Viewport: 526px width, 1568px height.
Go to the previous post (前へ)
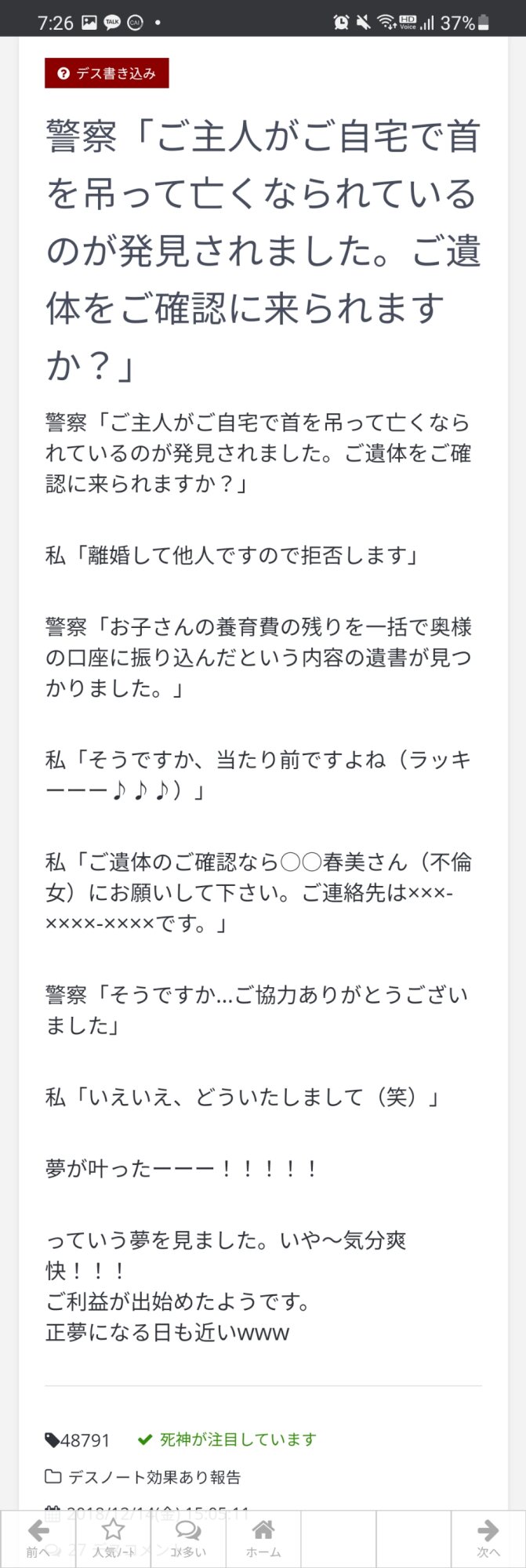pyautogui.click(x=38, y=1538)
